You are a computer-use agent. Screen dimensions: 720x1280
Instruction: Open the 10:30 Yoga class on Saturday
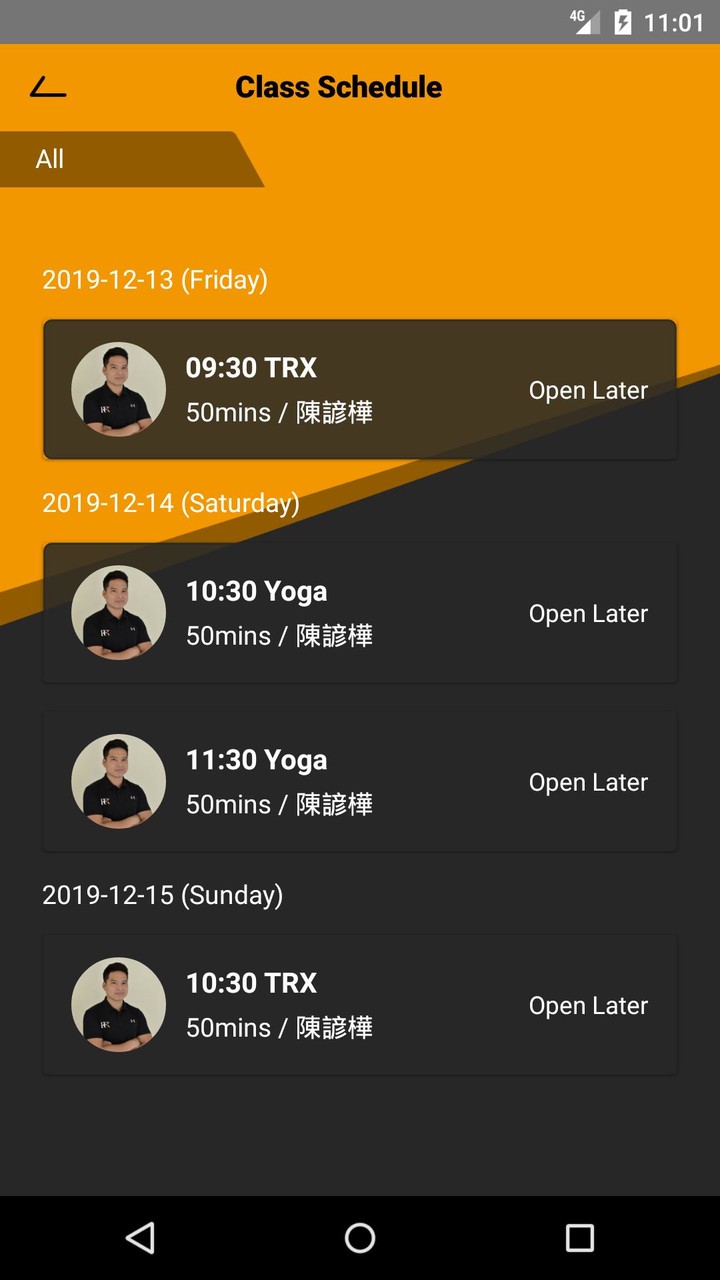tap(360, 612)
